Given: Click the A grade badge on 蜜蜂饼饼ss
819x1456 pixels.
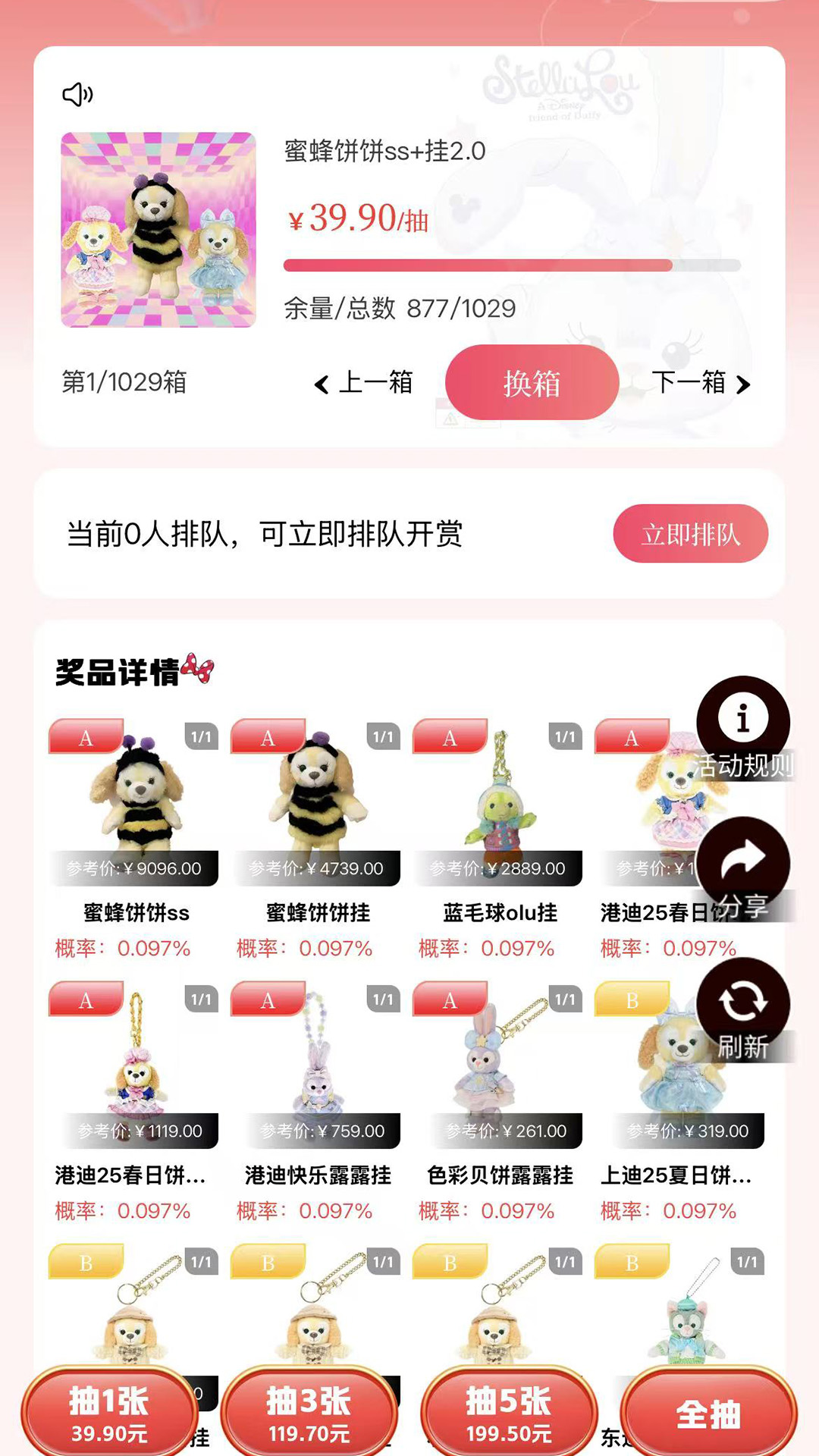Looking at the screenshot, I should [x=85, y=736].
